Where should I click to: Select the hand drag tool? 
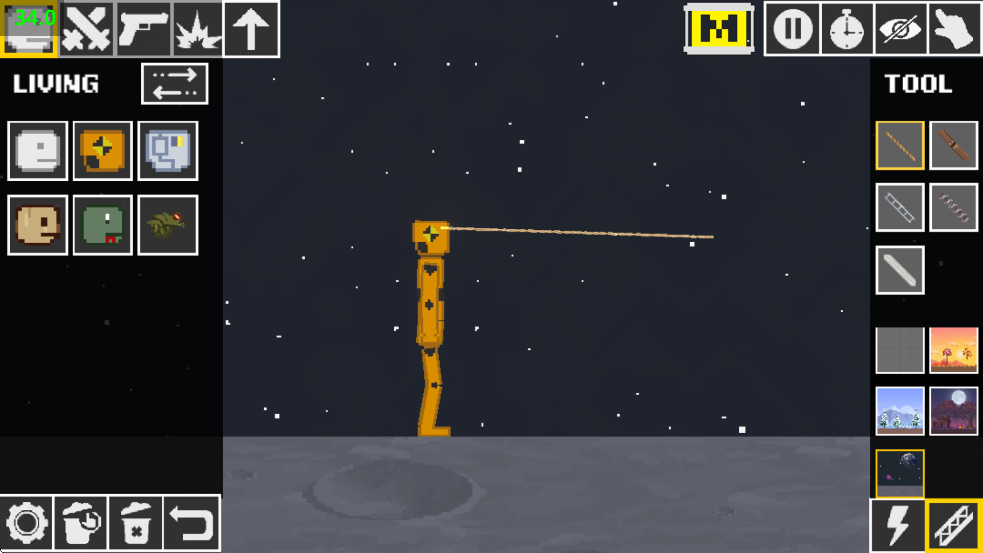coord(954,28)
